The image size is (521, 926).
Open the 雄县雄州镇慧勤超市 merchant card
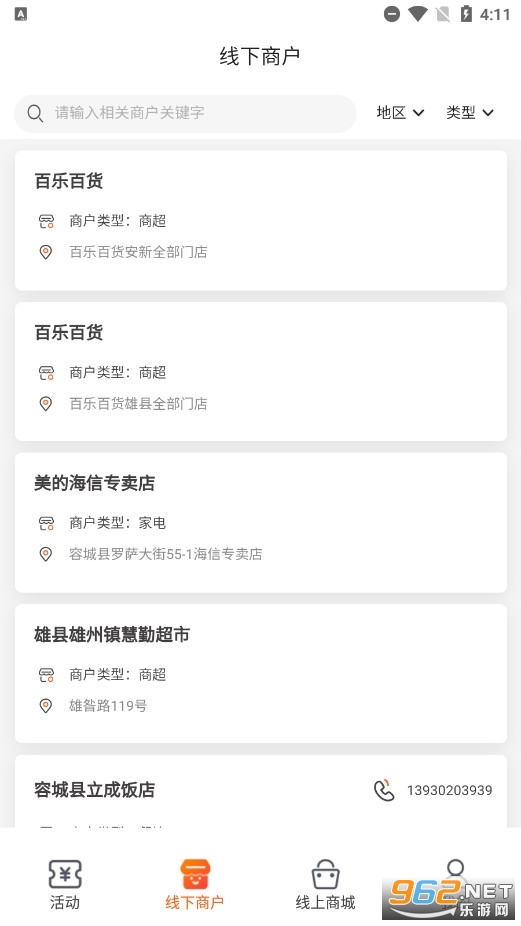[x=260, y=674]
